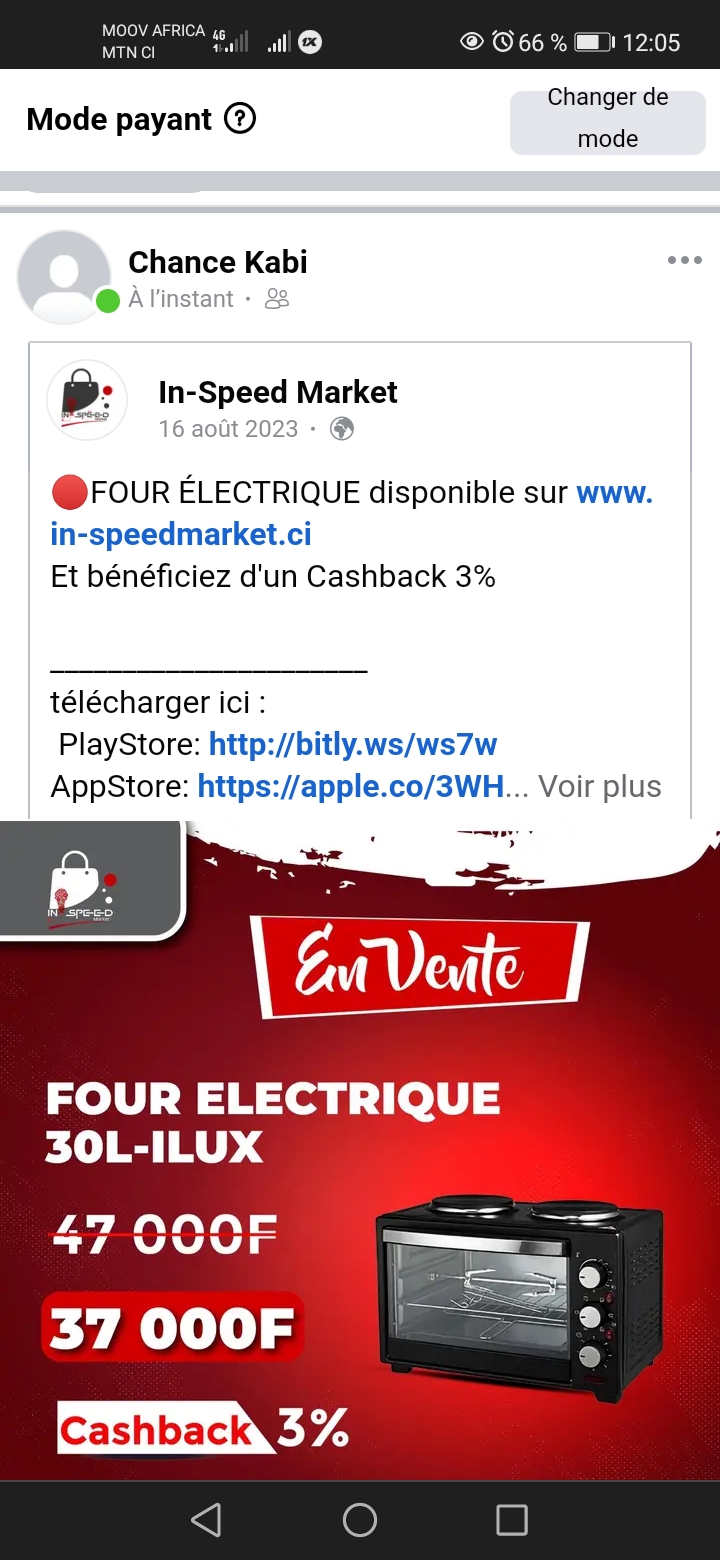
Task: Open the Mode payant help icon
Action: (x=240, y=119)
